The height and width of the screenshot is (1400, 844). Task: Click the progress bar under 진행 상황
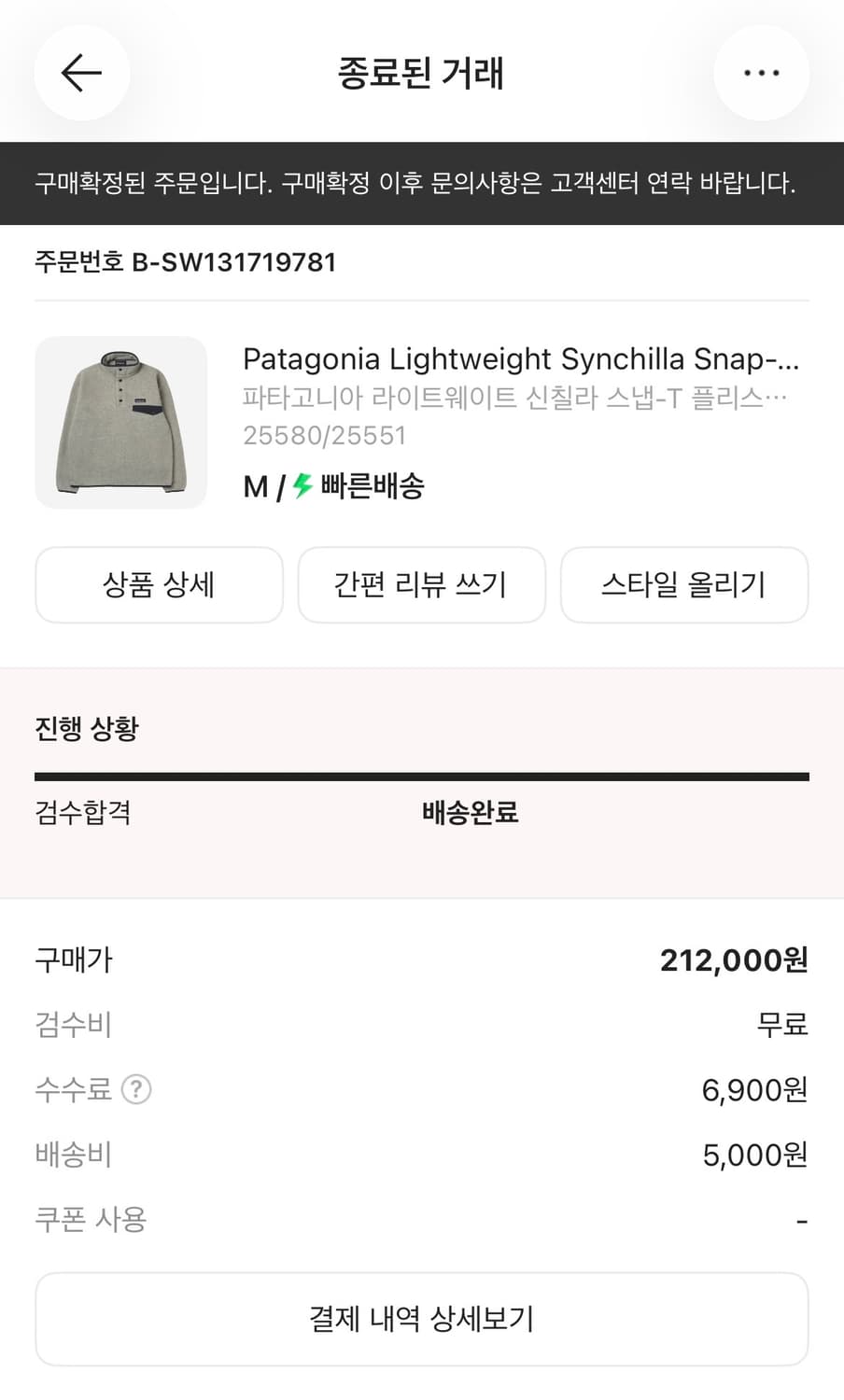coord(421,774)
